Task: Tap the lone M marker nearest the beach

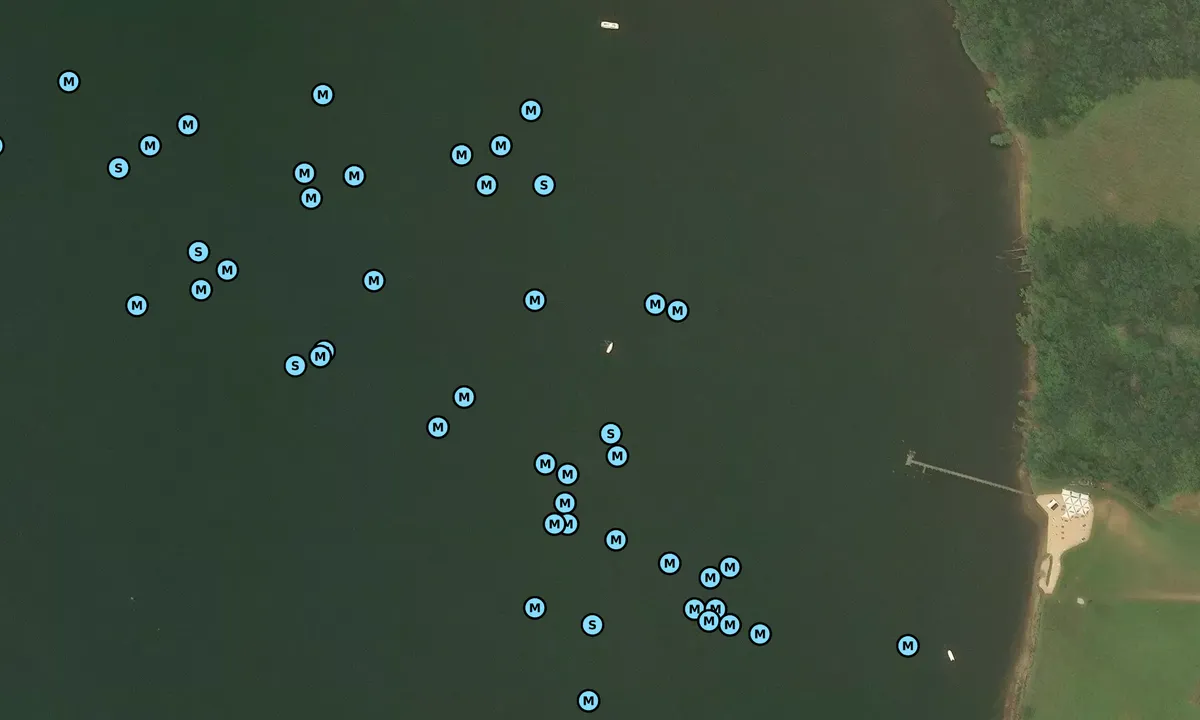Action: (x=907, y=646)
